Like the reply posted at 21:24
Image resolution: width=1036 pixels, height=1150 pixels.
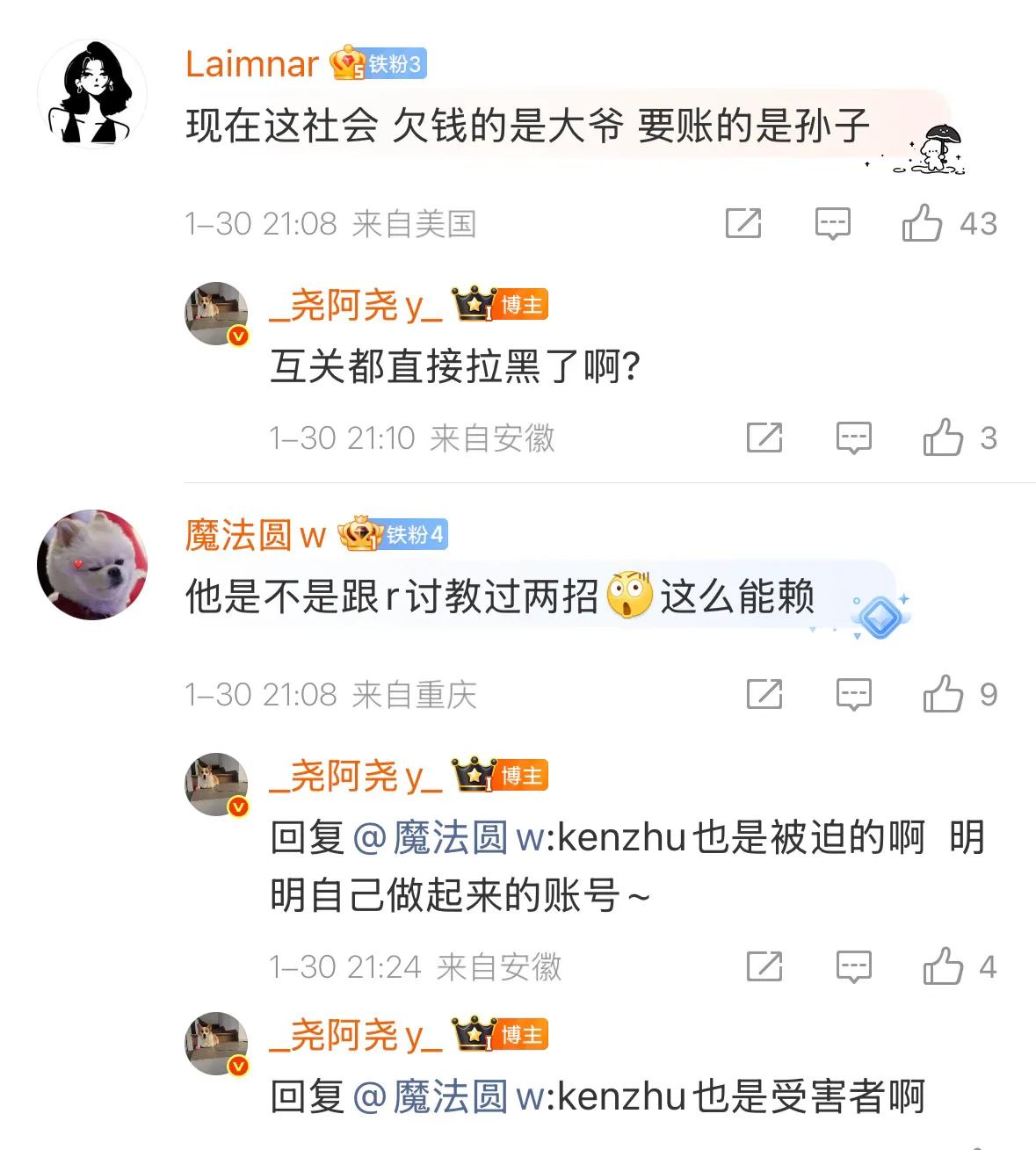[943, 966]
